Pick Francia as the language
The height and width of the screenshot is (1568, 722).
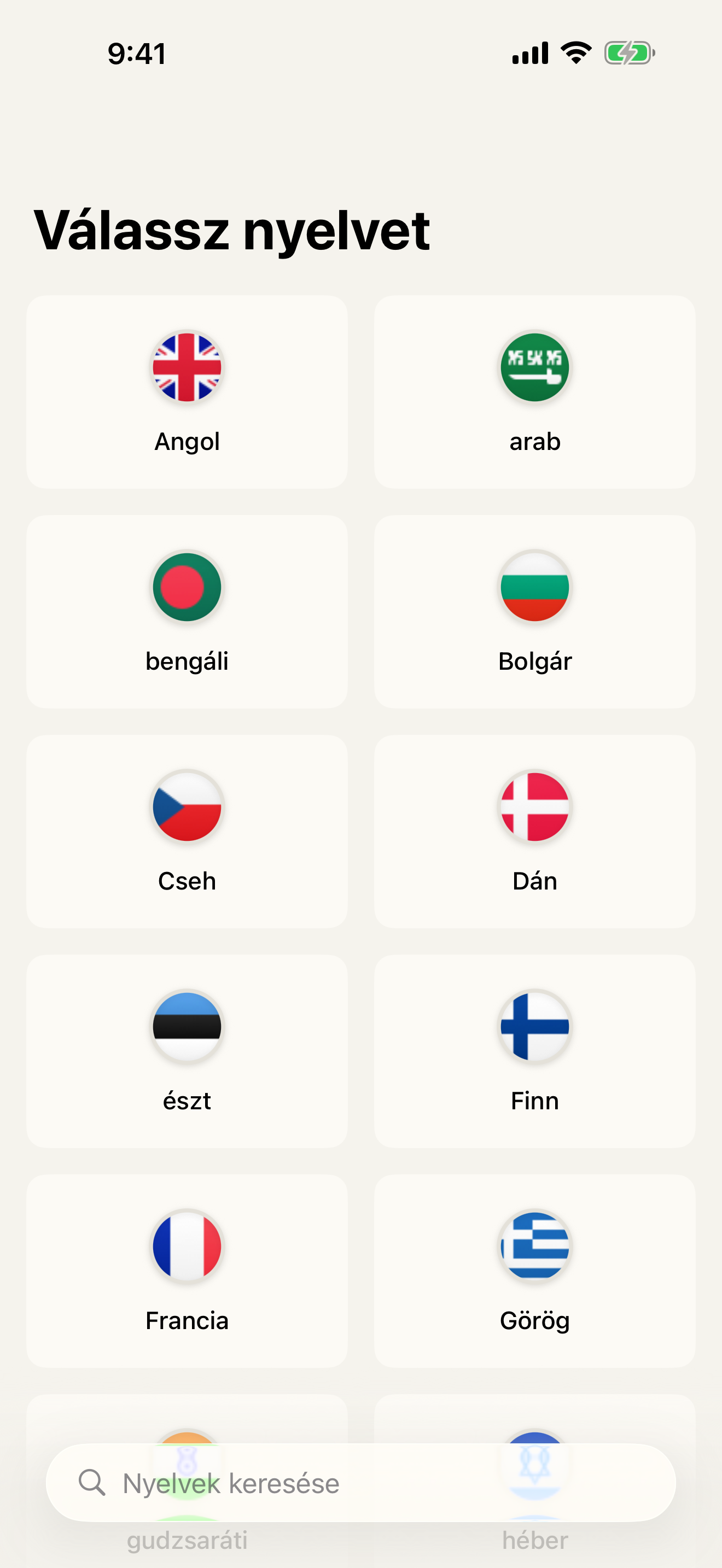(x=187, y=1271)
